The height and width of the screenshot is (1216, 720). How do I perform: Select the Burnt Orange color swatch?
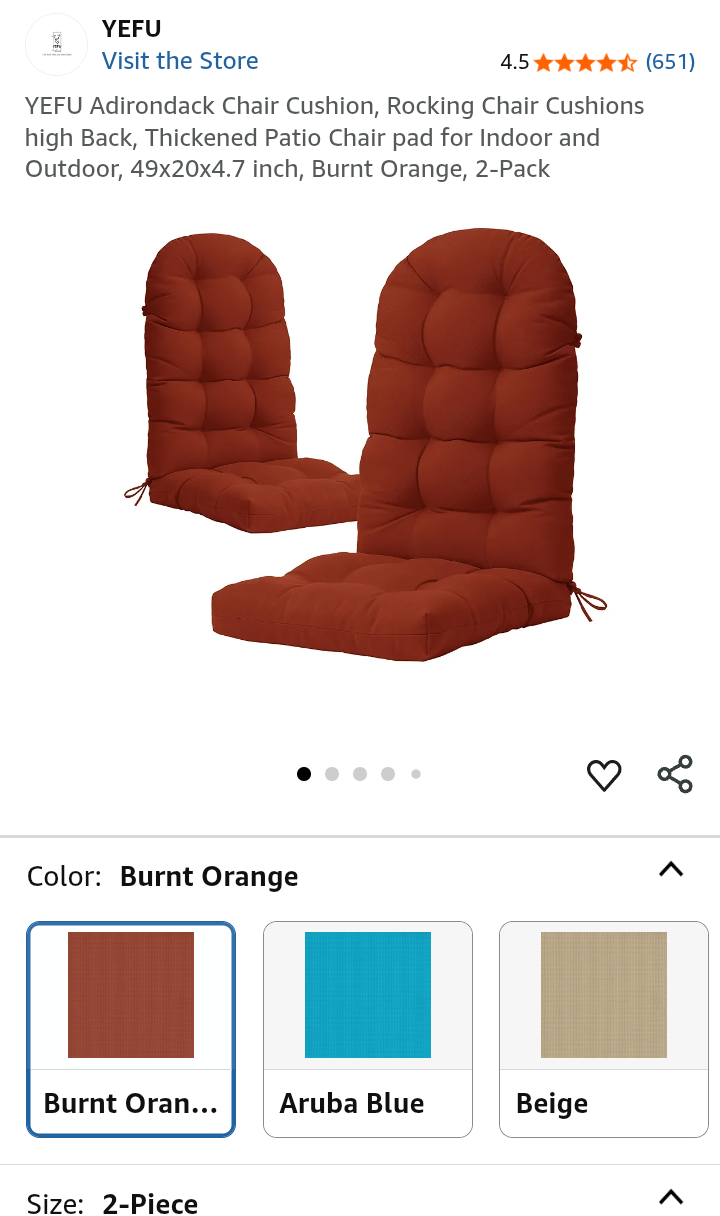tap(131, 1028)
